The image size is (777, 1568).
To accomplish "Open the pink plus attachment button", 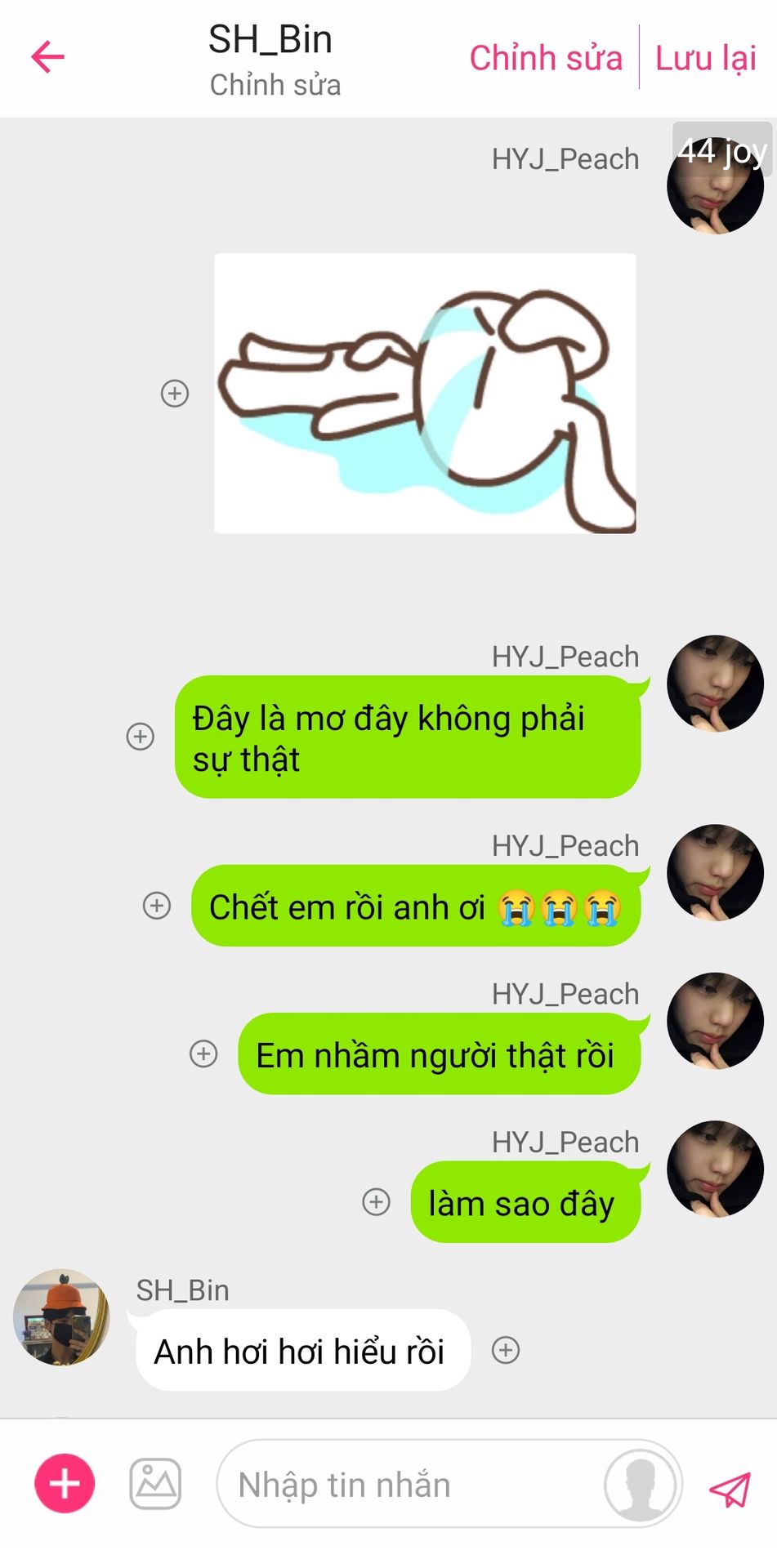I will click(65, 1483).
